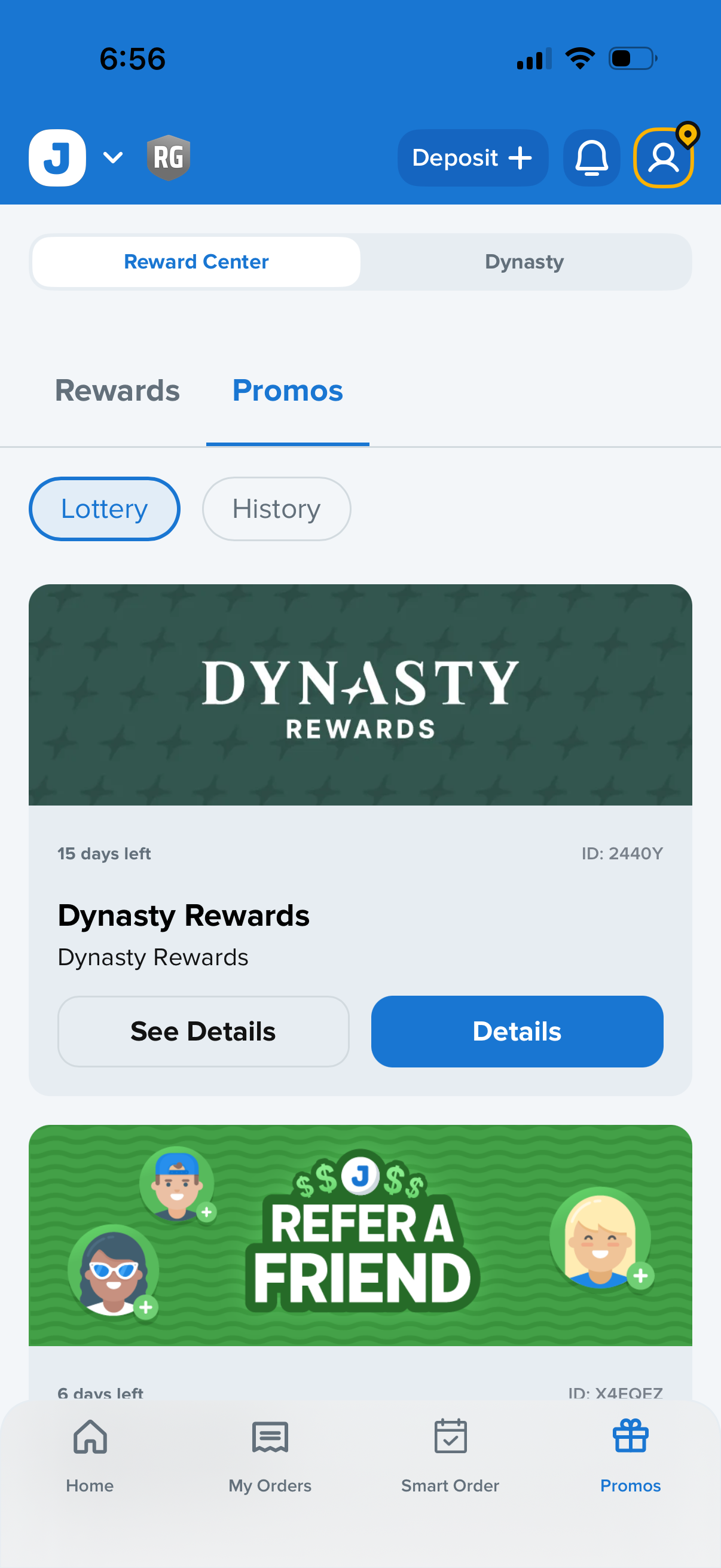
Task: Tap Promos in the bottom navigation
Action: pos(630,1453)
